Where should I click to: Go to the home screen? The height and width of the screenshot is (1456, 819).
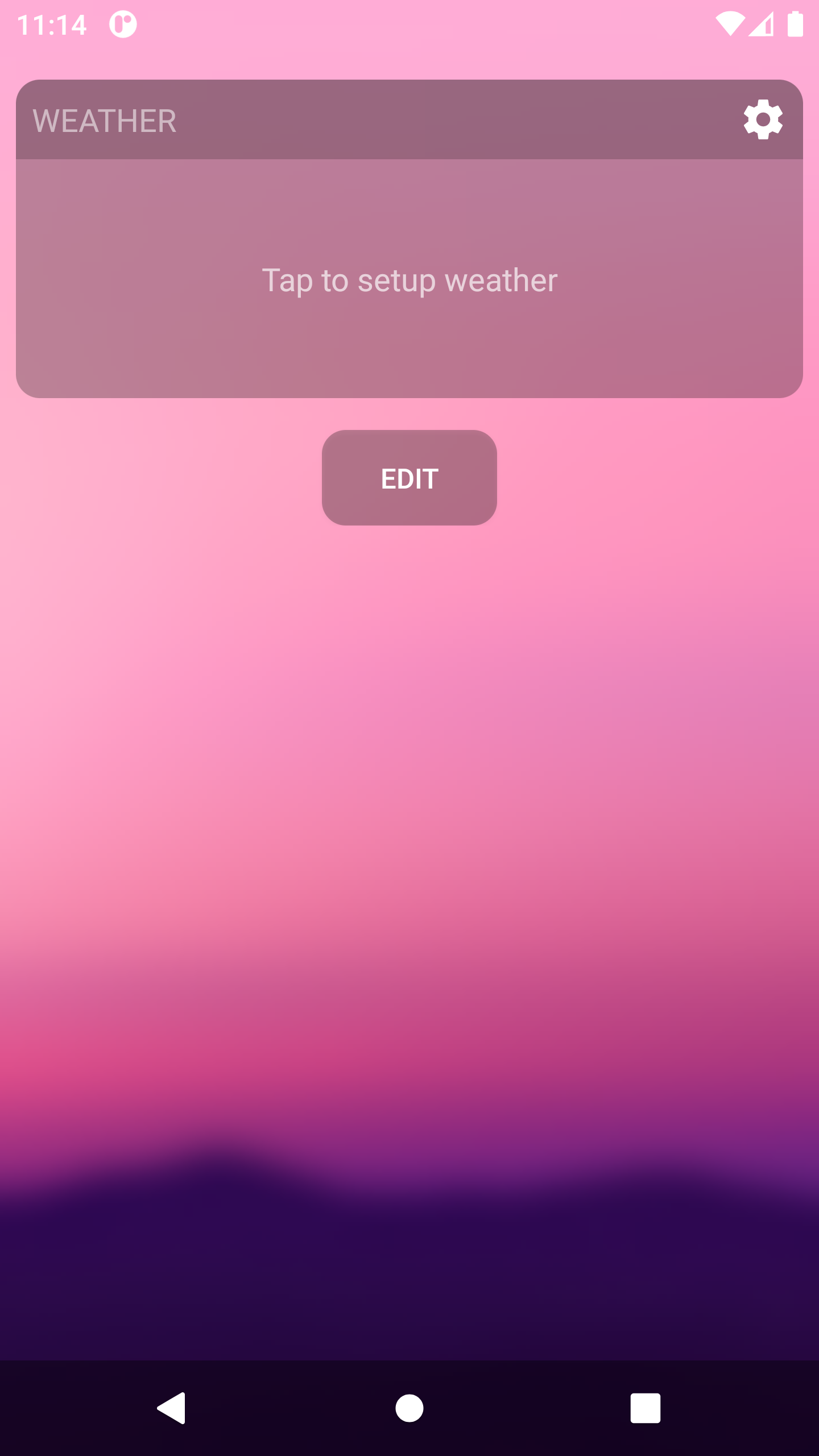(409, 1408)
